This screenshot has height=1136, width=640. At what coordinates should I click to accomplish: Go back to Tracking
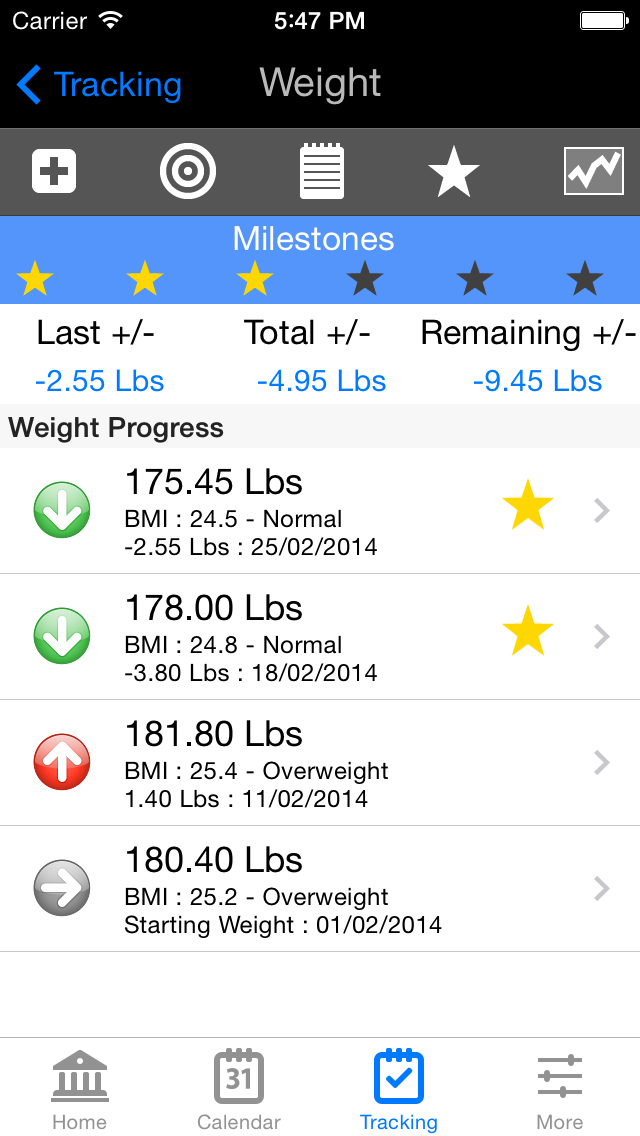(x=99, y=85)
